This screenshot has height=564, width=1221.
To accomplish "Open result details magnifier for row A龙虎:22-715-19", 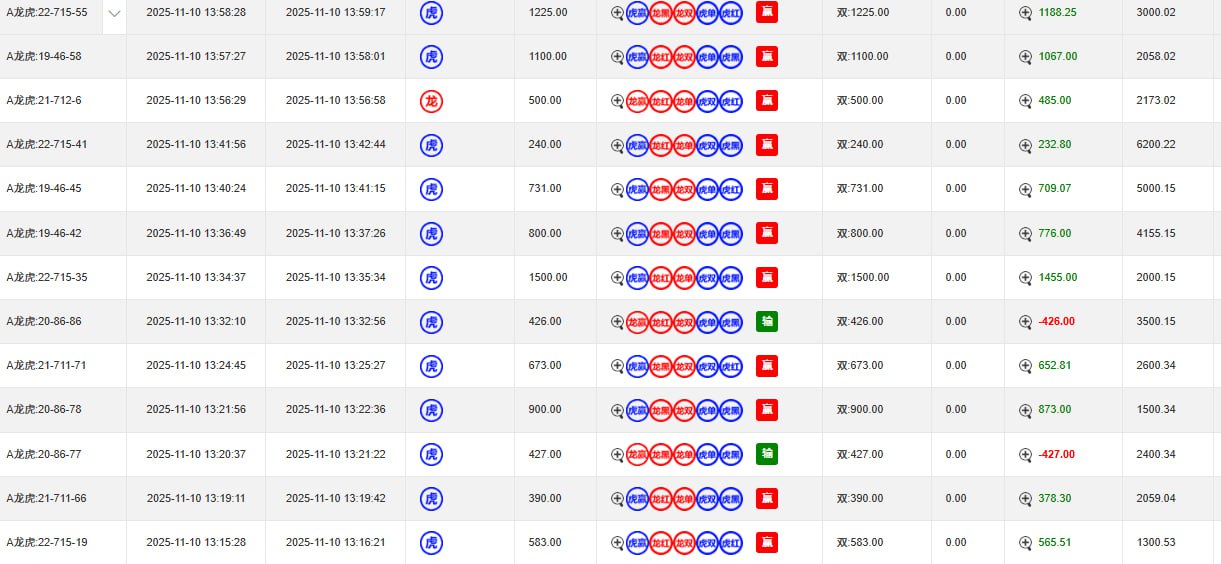I will [617, 542].
